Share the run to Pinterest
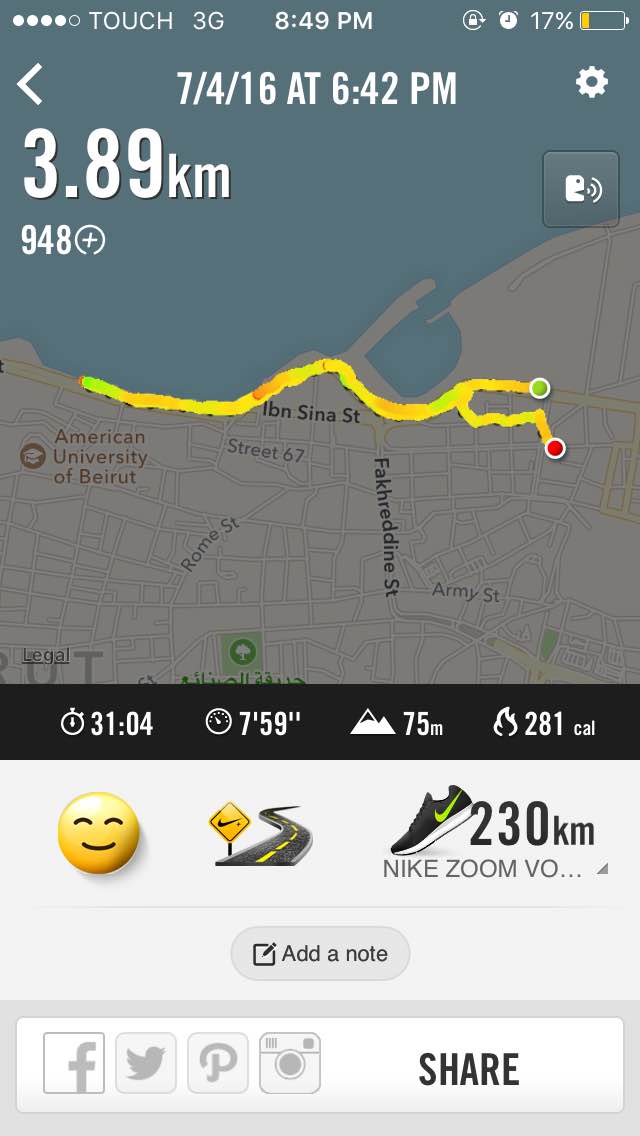640x1136 pixels. [x=218, y=1062]
